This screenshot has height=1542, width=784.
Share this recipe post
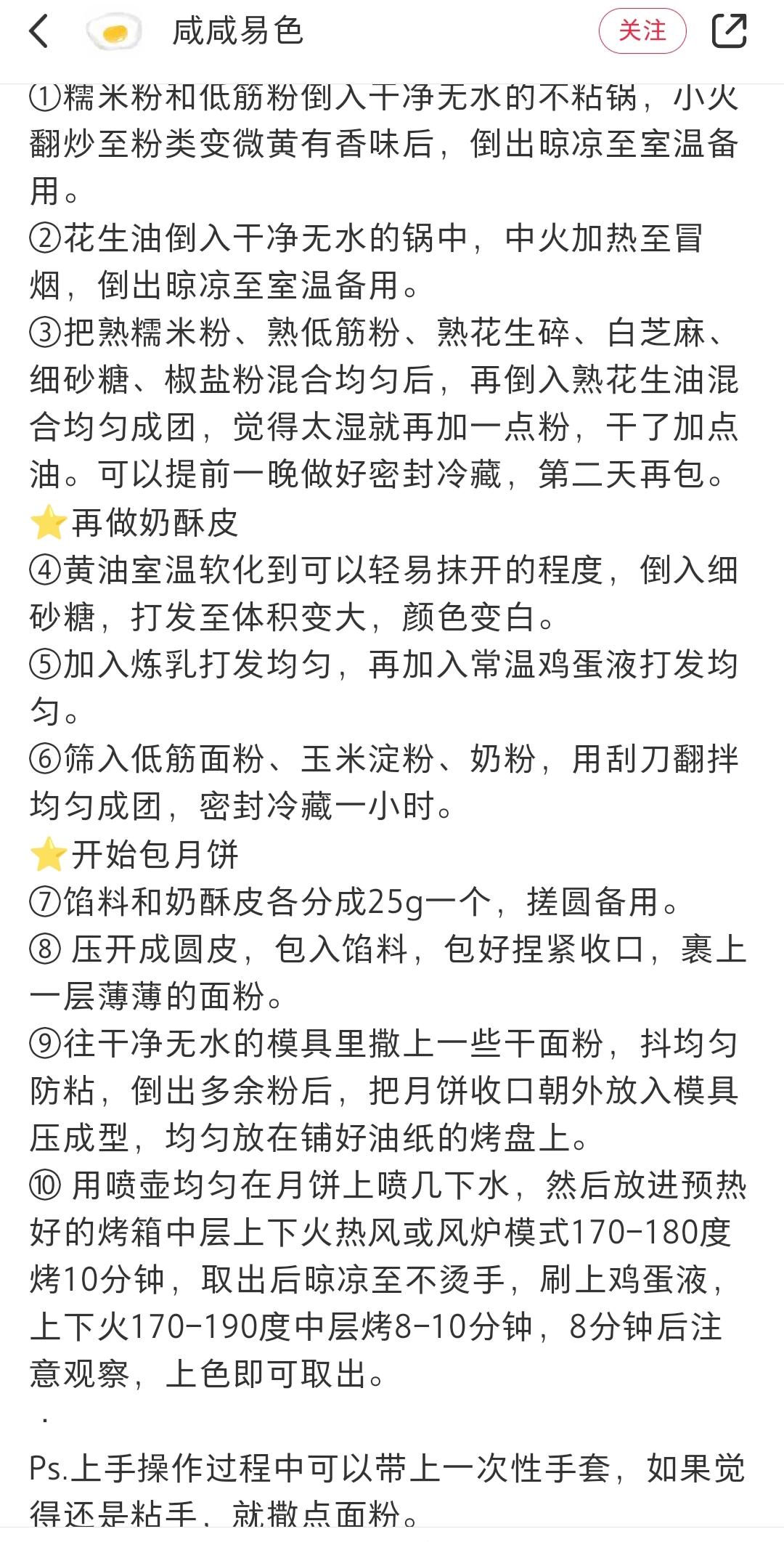[x=728, y=31]
